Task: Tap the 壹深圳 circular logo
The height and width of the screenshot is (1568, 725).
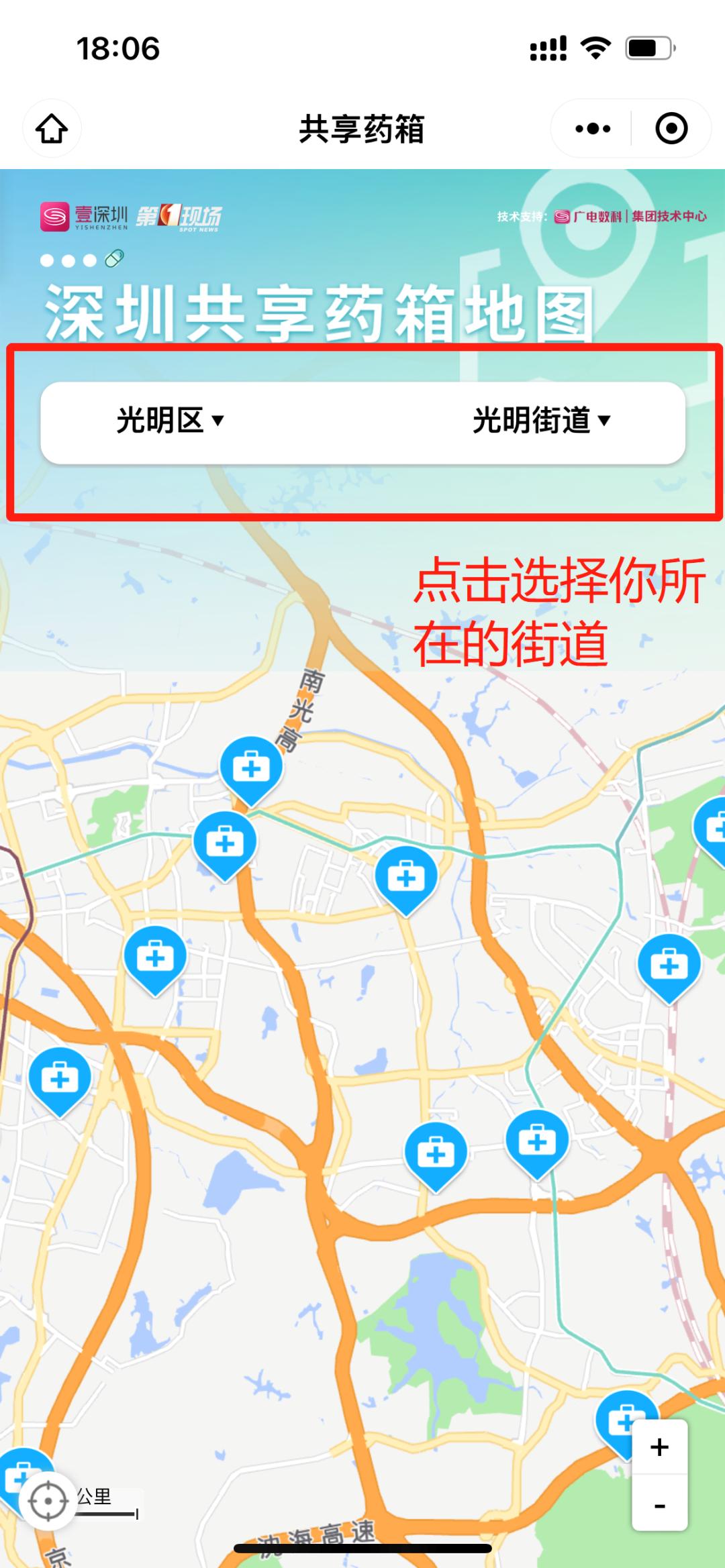Action: coord(56,216)
